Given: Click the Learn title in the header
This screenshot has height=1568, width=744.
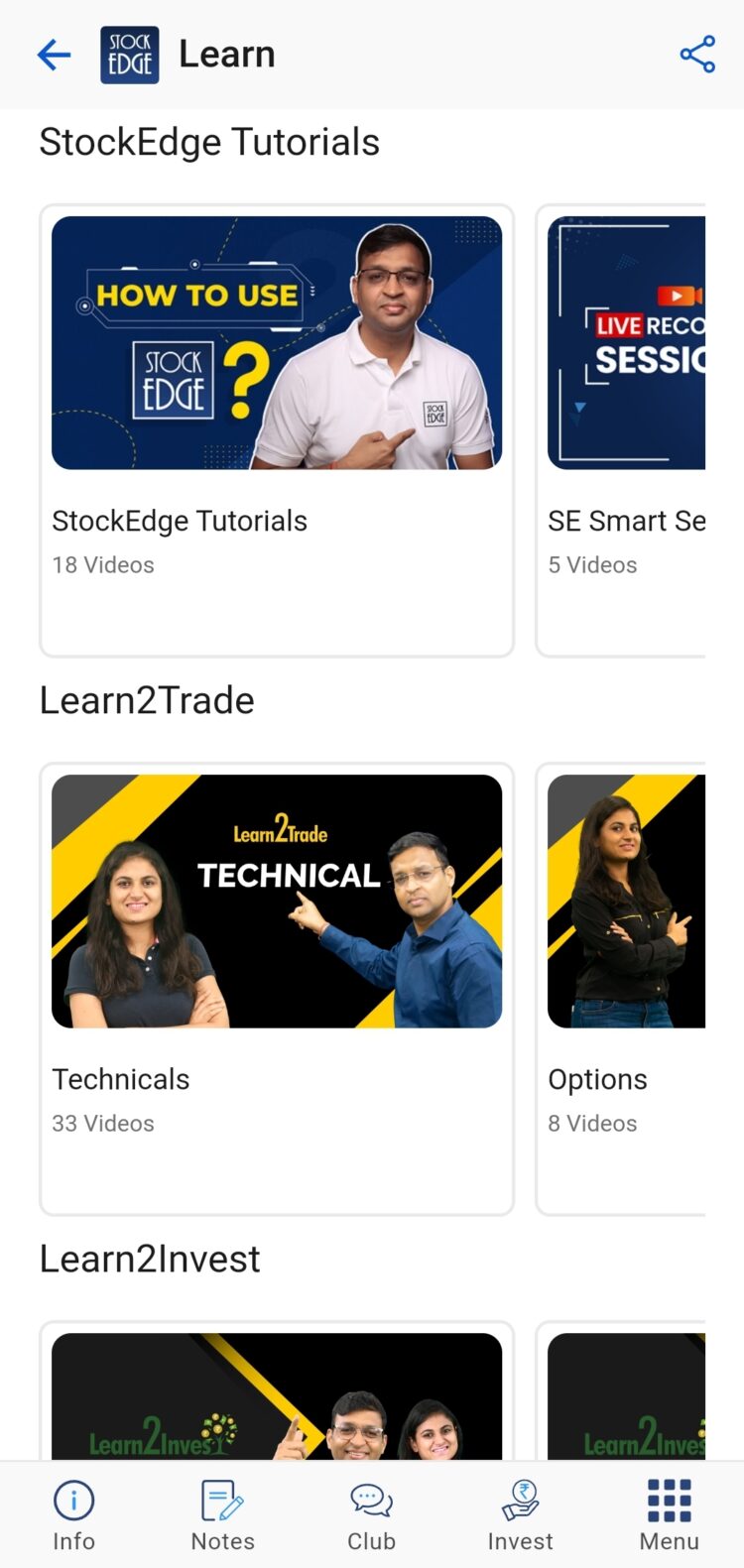Looking at the screenshot, I should (x=227, y=55).
